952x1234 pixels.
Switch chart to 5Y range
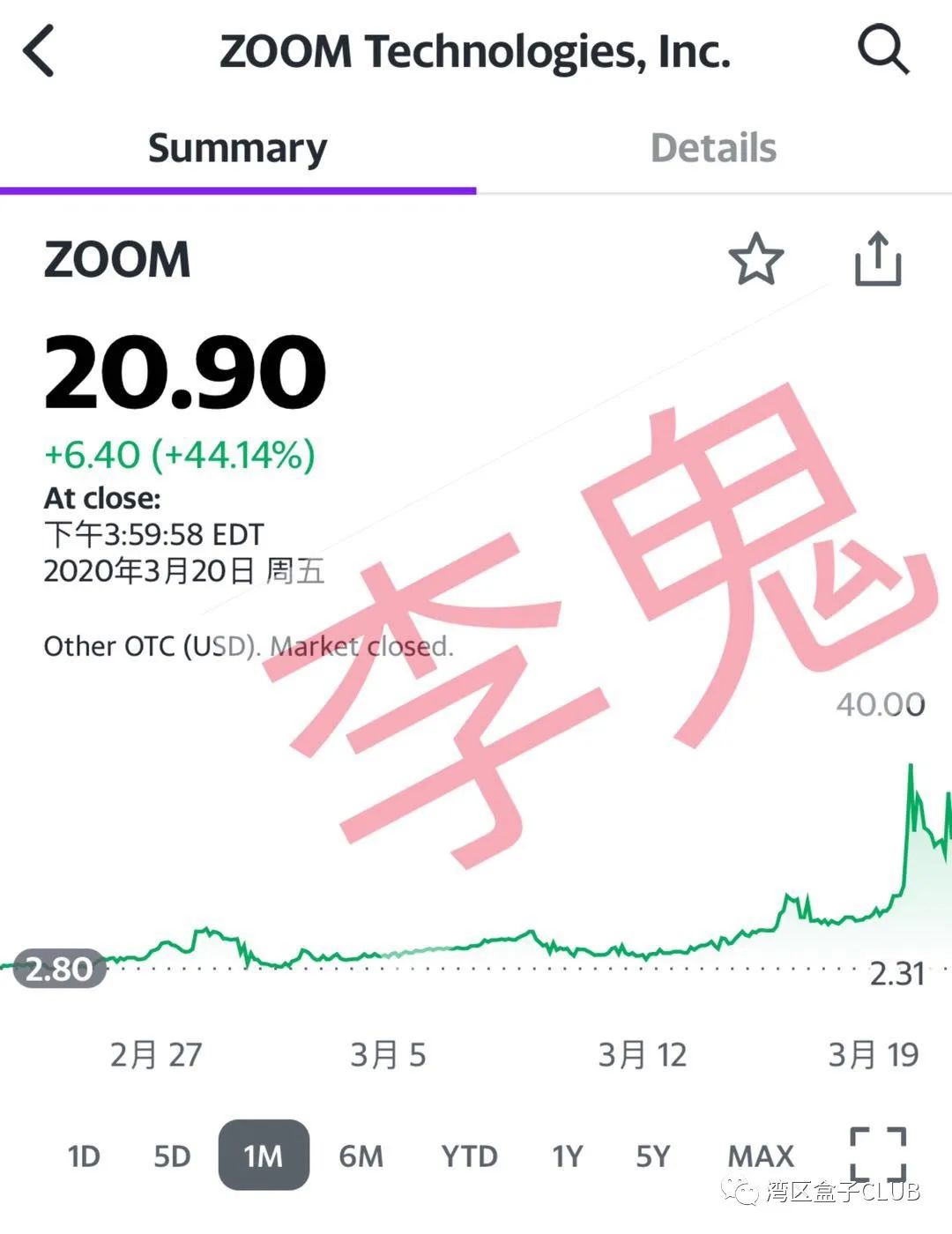pyautogui.click(x=653, y=1156)
